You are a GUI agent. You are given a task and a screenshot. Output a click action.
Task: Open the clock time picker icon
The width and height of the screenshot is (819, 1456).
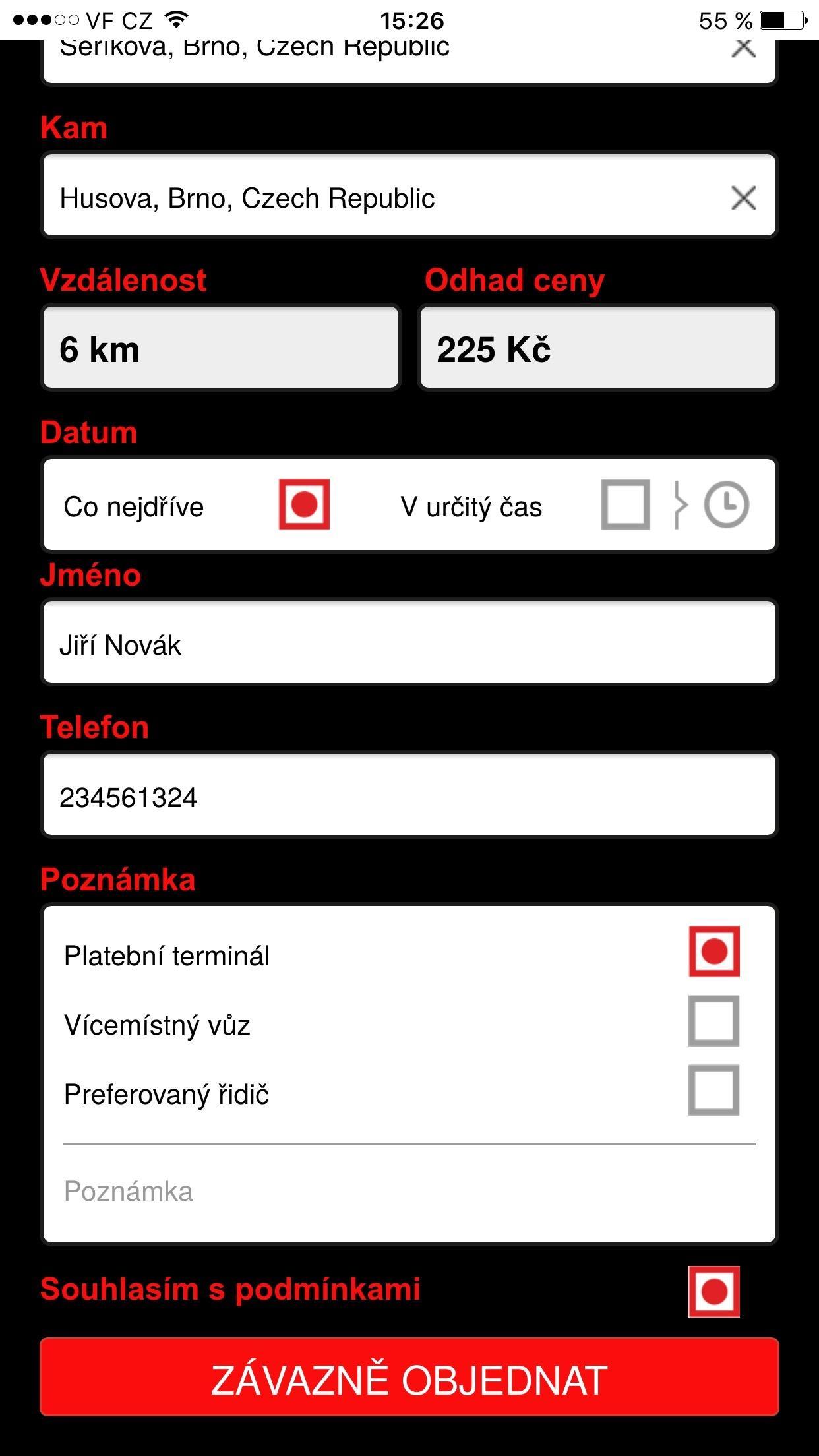coord(725,504)
